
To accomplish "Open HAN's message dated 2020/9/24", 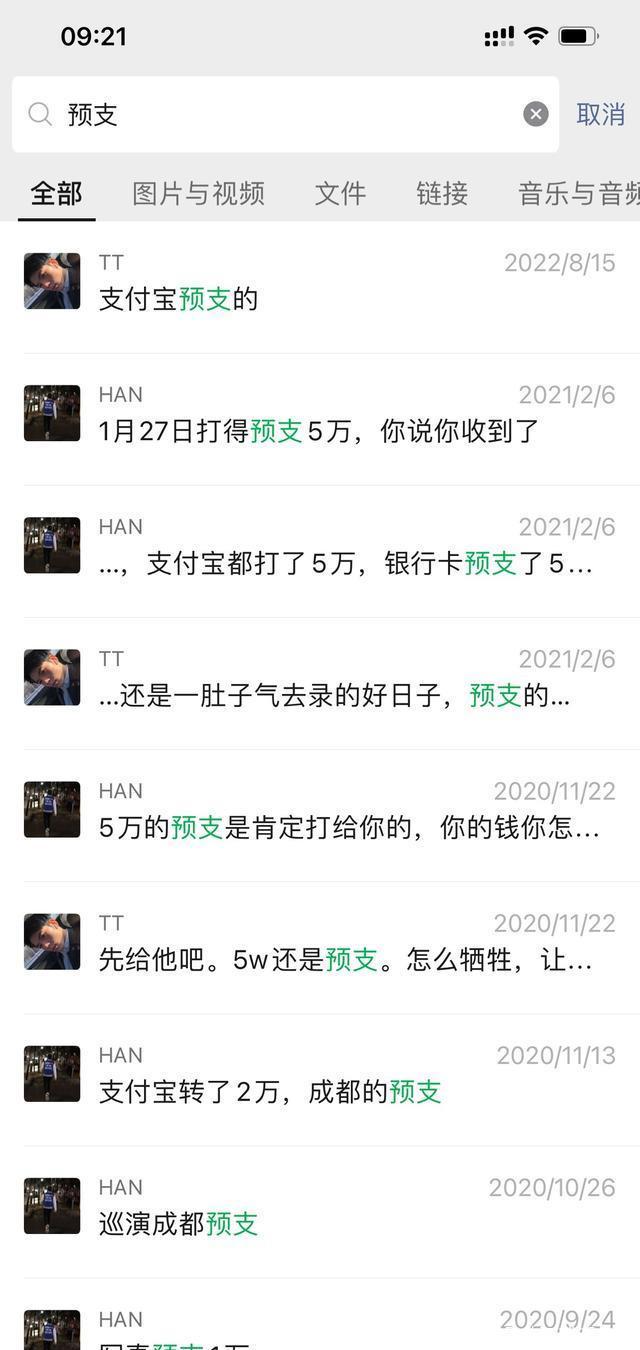I will [x=330, y=1328].
